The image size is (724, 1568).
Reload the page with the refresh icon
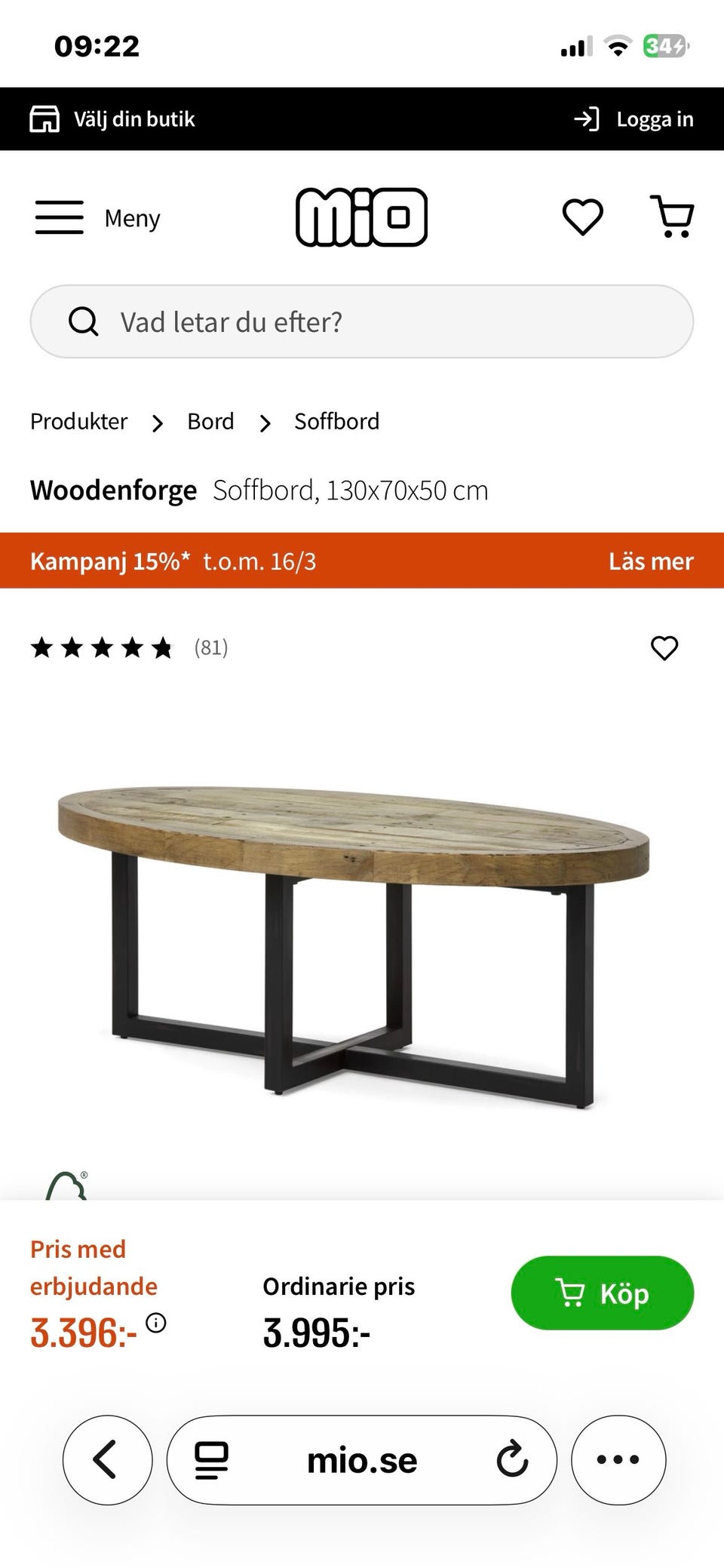pyautogui.click(x=511, y=1459)
